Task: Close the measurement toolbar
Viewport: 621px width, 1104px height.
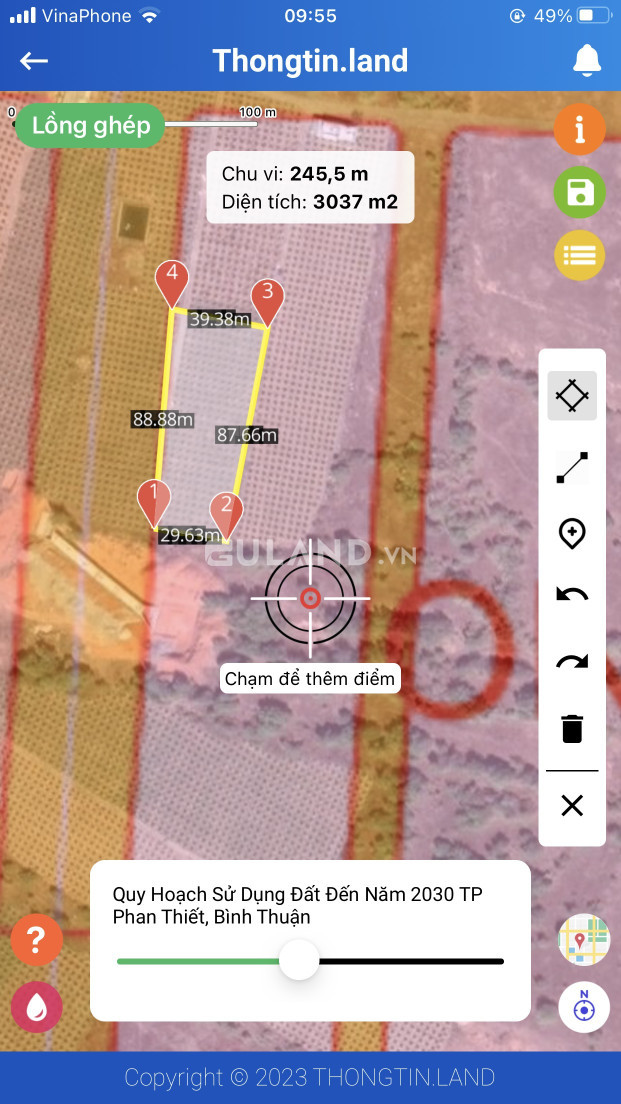Action: coord(572,805)
